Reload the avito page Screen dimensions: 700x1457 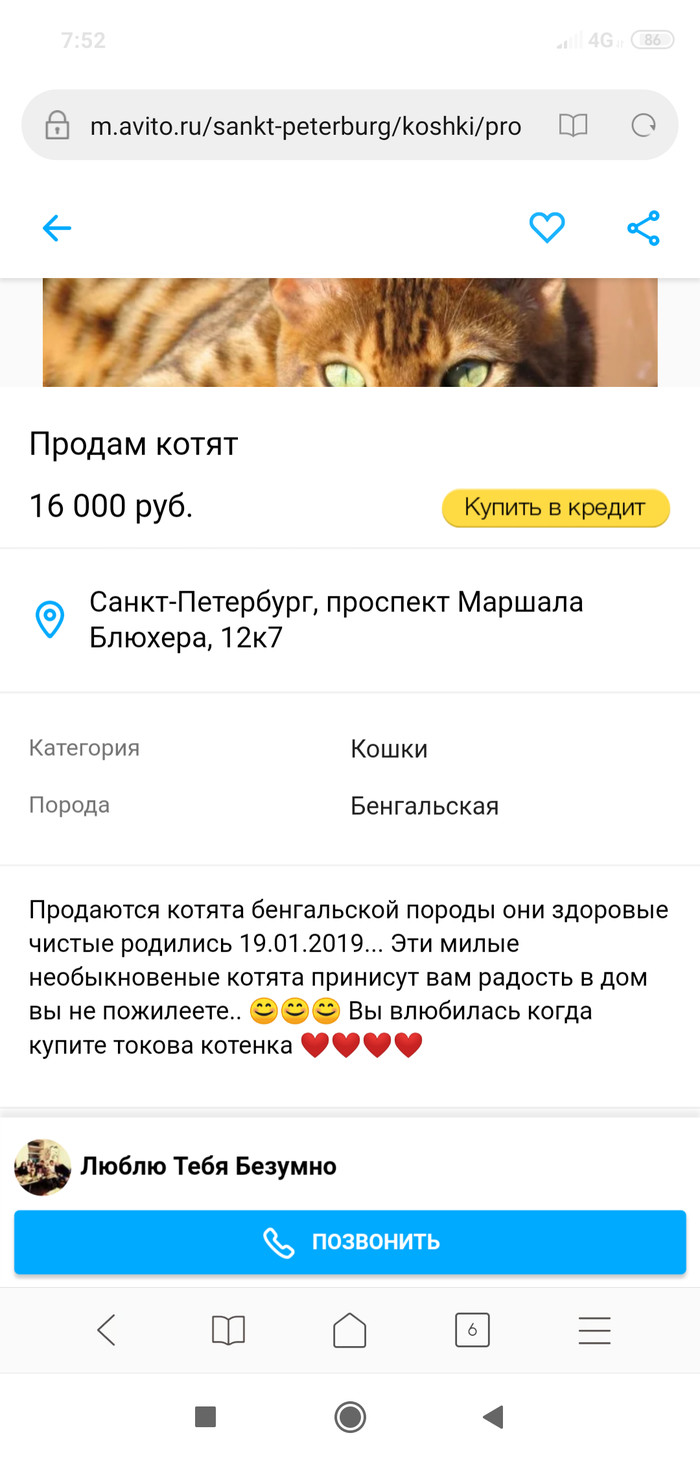click(x=643, y=126)
